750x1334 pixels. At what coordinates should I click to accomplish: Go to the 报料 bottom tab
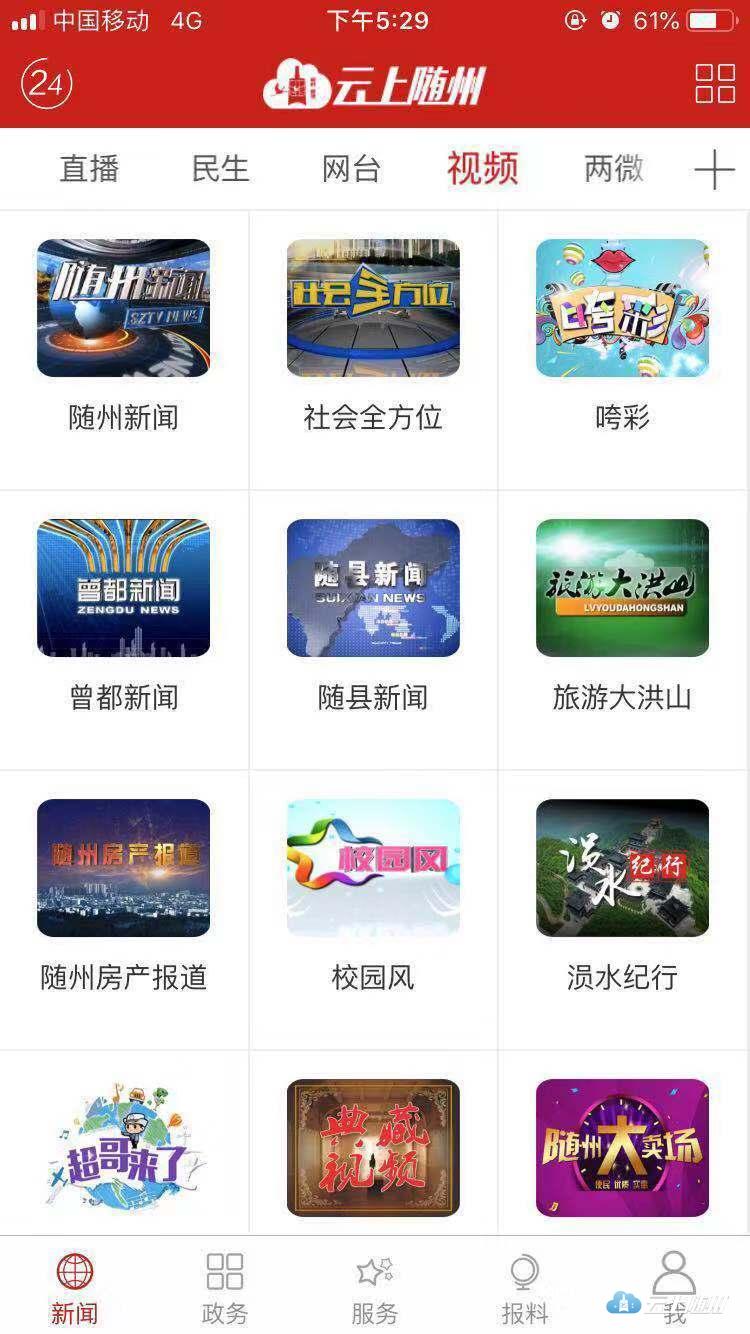tap(524, 1288)
